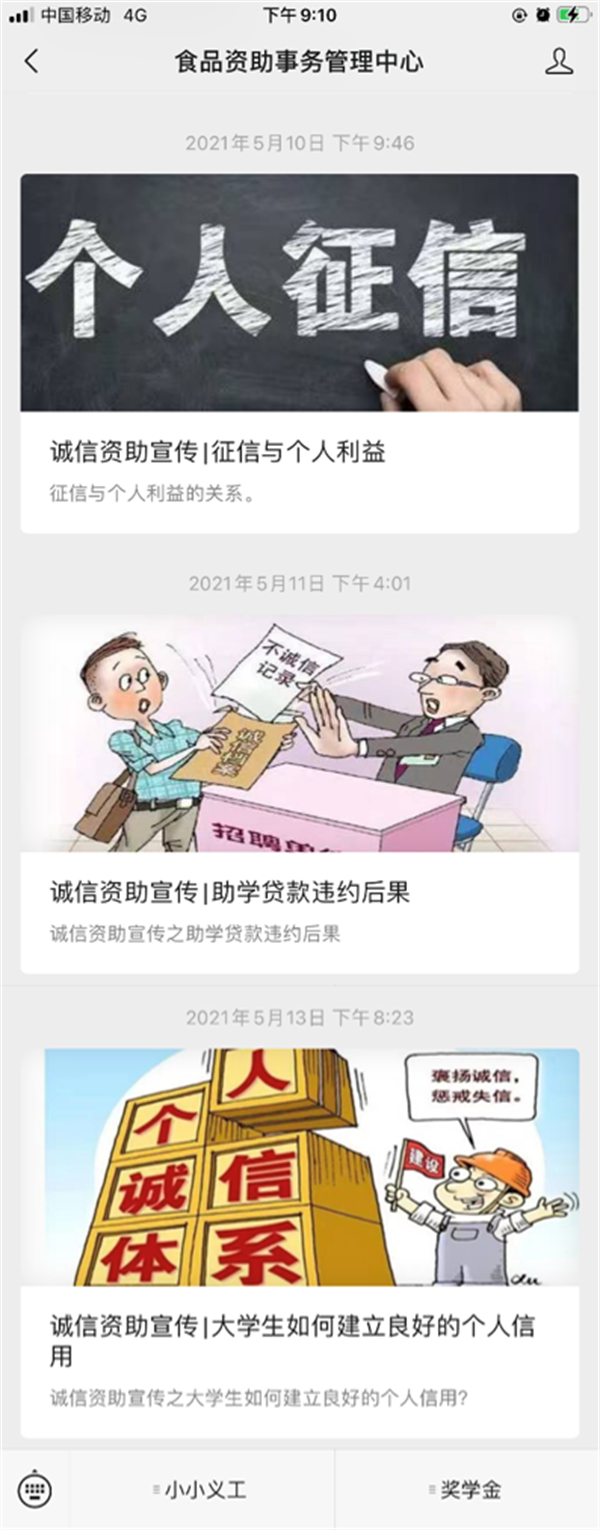The image size is (600, 1530).
Task: Open the 征信与个人利益 article card
Action: pos(299,353)
